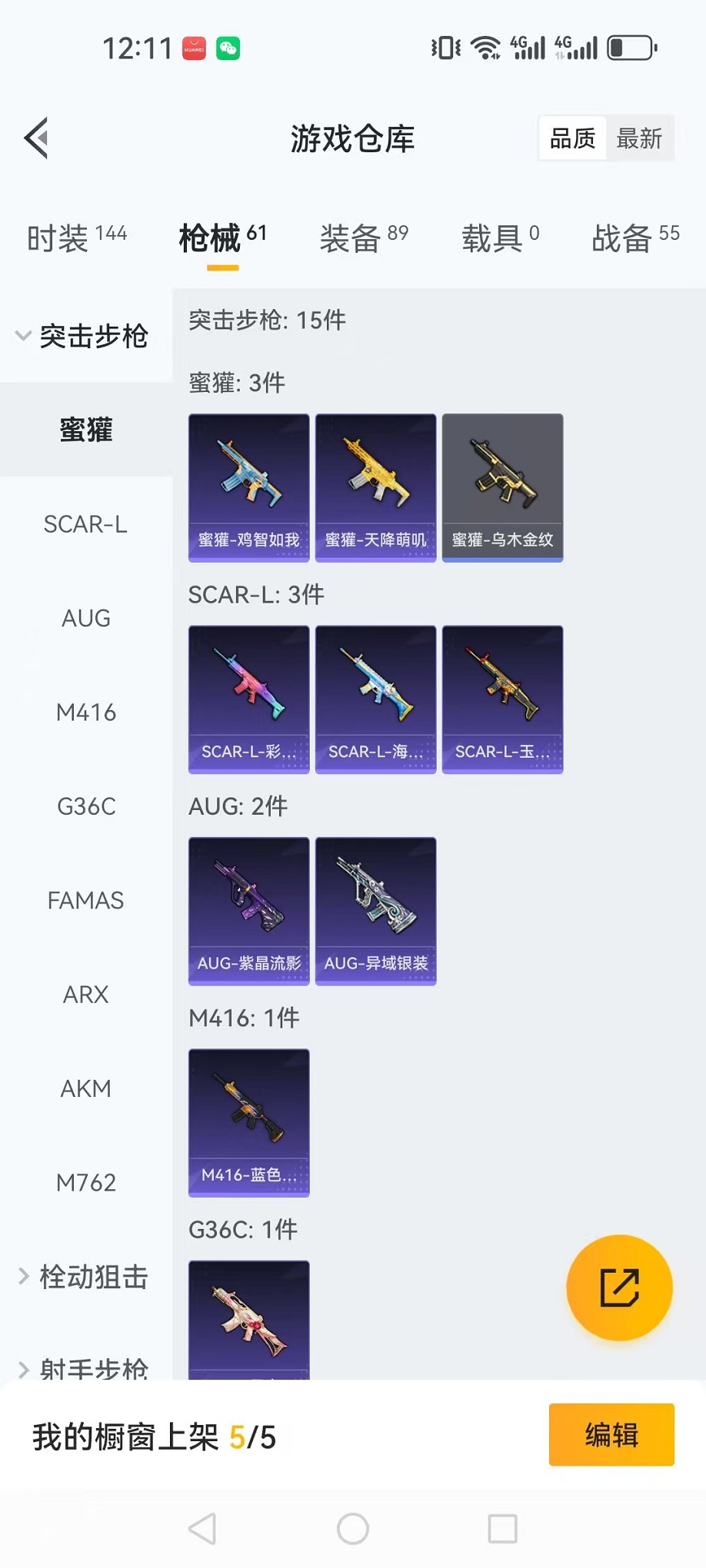Image resolution: width=706 pixels, height=1568 pixels.
Task: Select SCAR-L in the side list
Action: (x=85, y=524)
